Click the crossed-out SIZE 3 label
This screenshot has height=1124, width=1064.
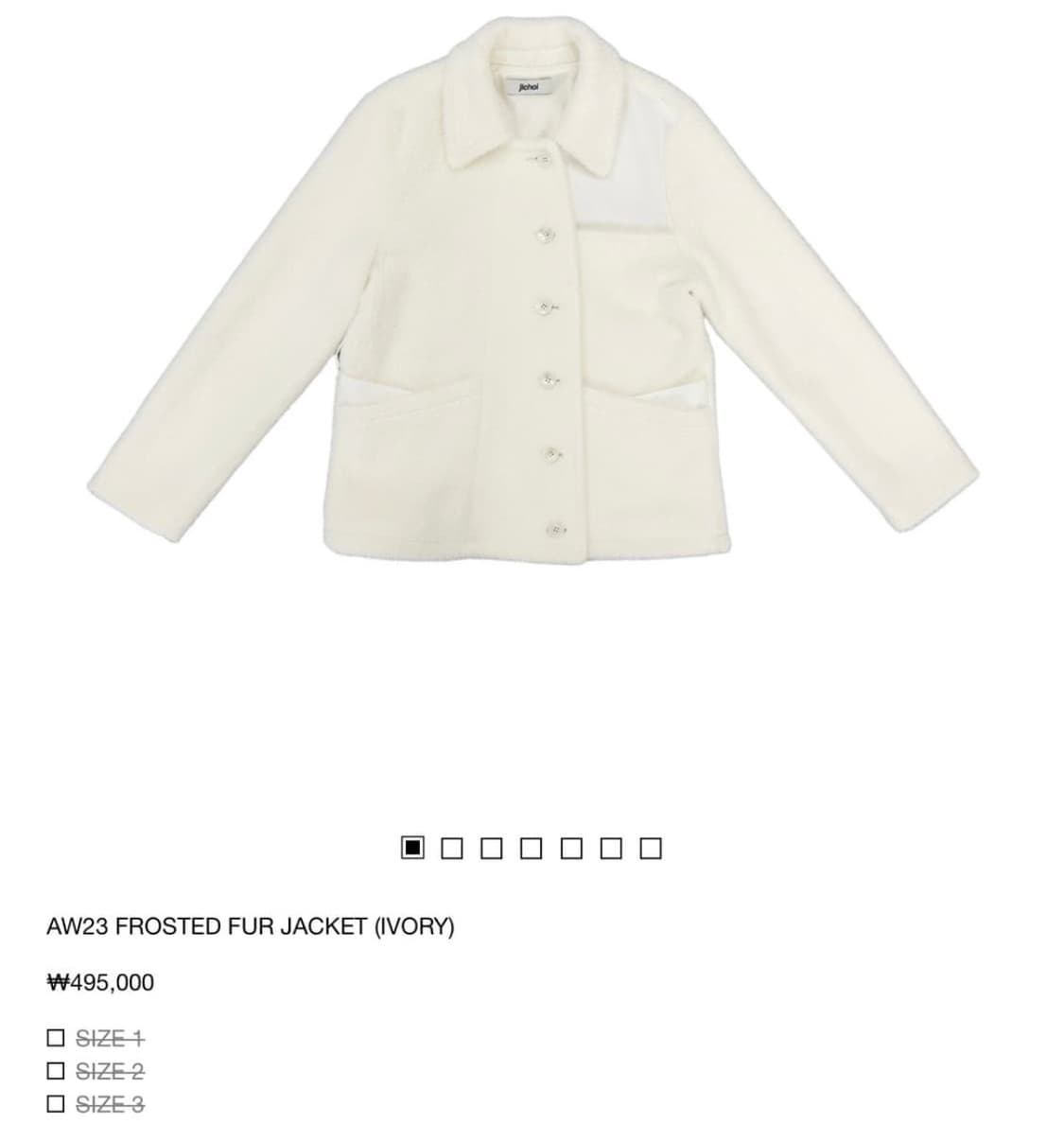click(x=108, y=1102)
